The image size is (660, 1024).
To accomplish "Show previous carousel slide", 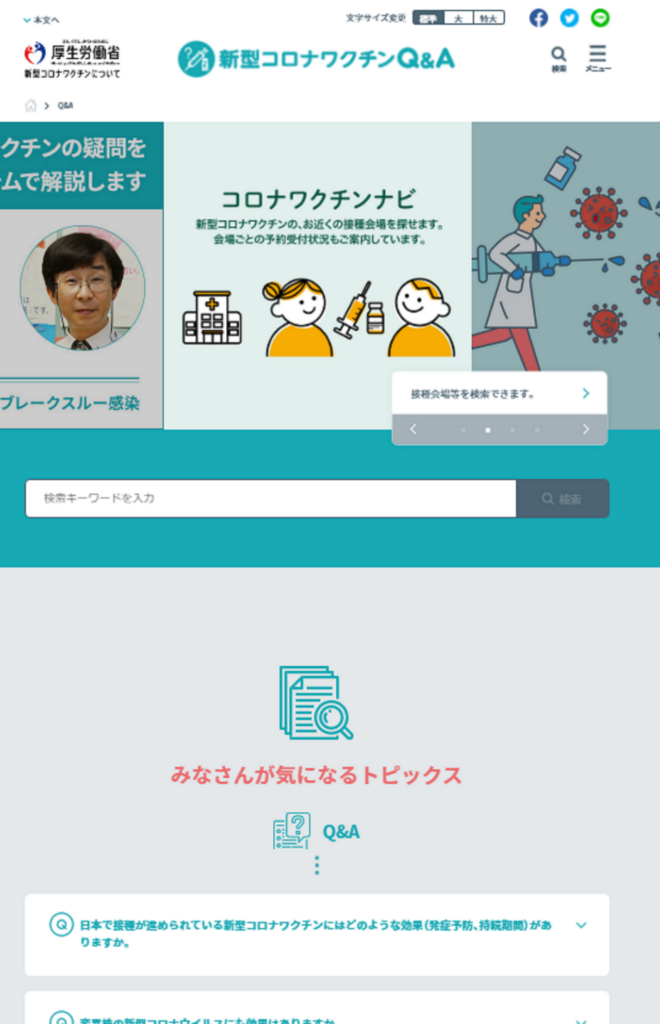I will click(x=413, y=429).
